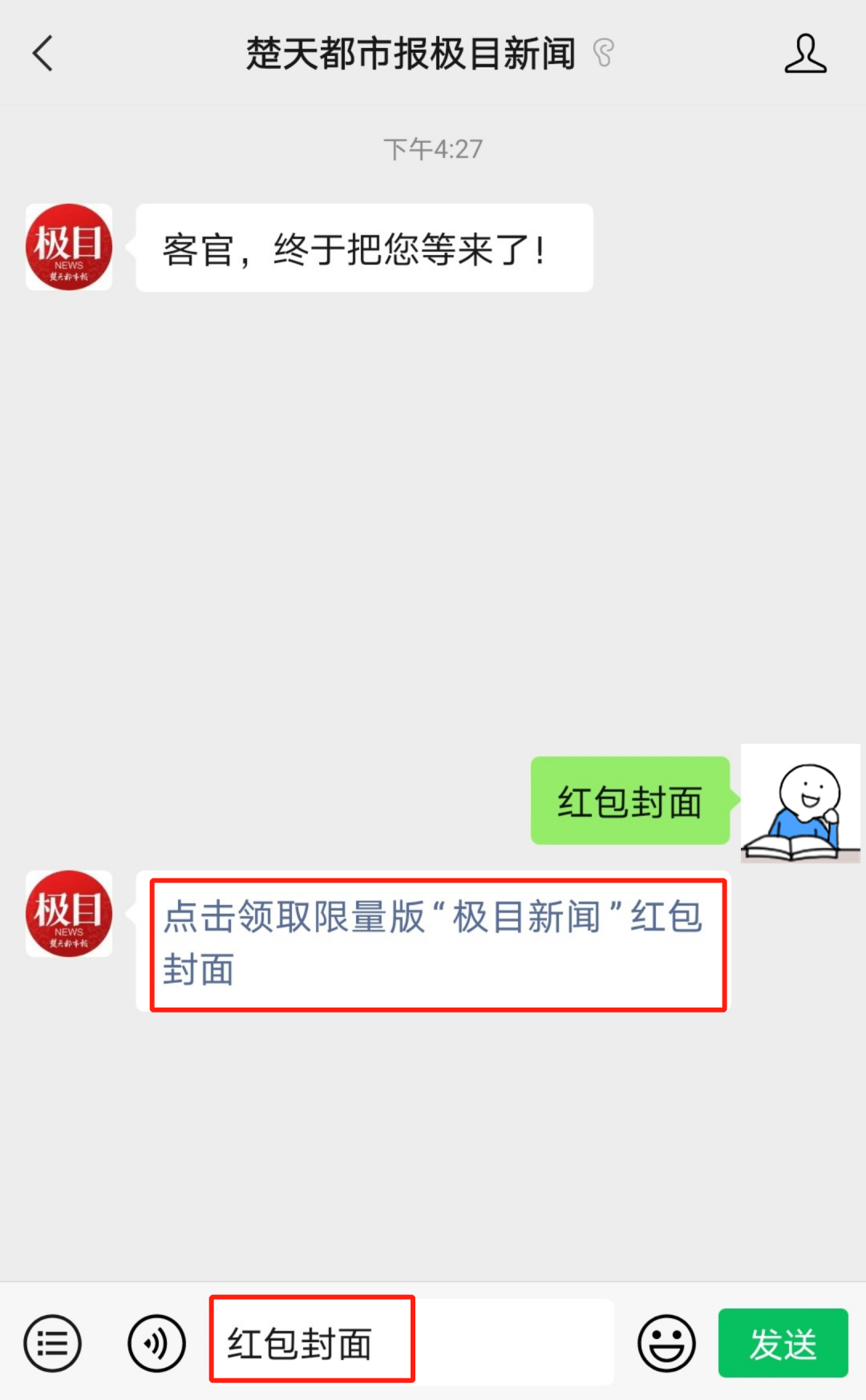This screenshot has width=866, height=1400.
Task: Tap the 红包封面 green message bubble
Action: click(x=630, y=802)
